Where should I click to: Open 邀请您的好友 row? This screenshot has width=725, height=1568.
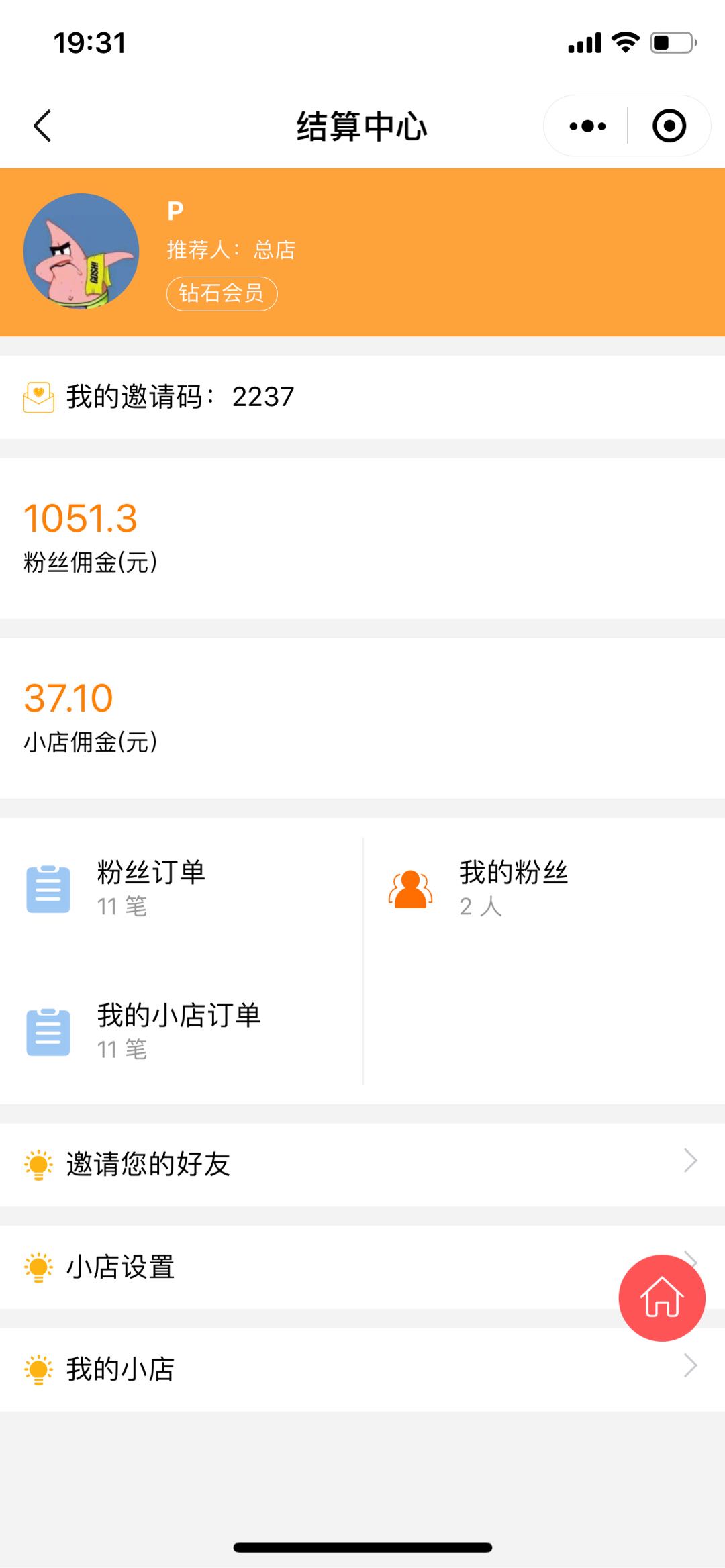point(362,1164)
